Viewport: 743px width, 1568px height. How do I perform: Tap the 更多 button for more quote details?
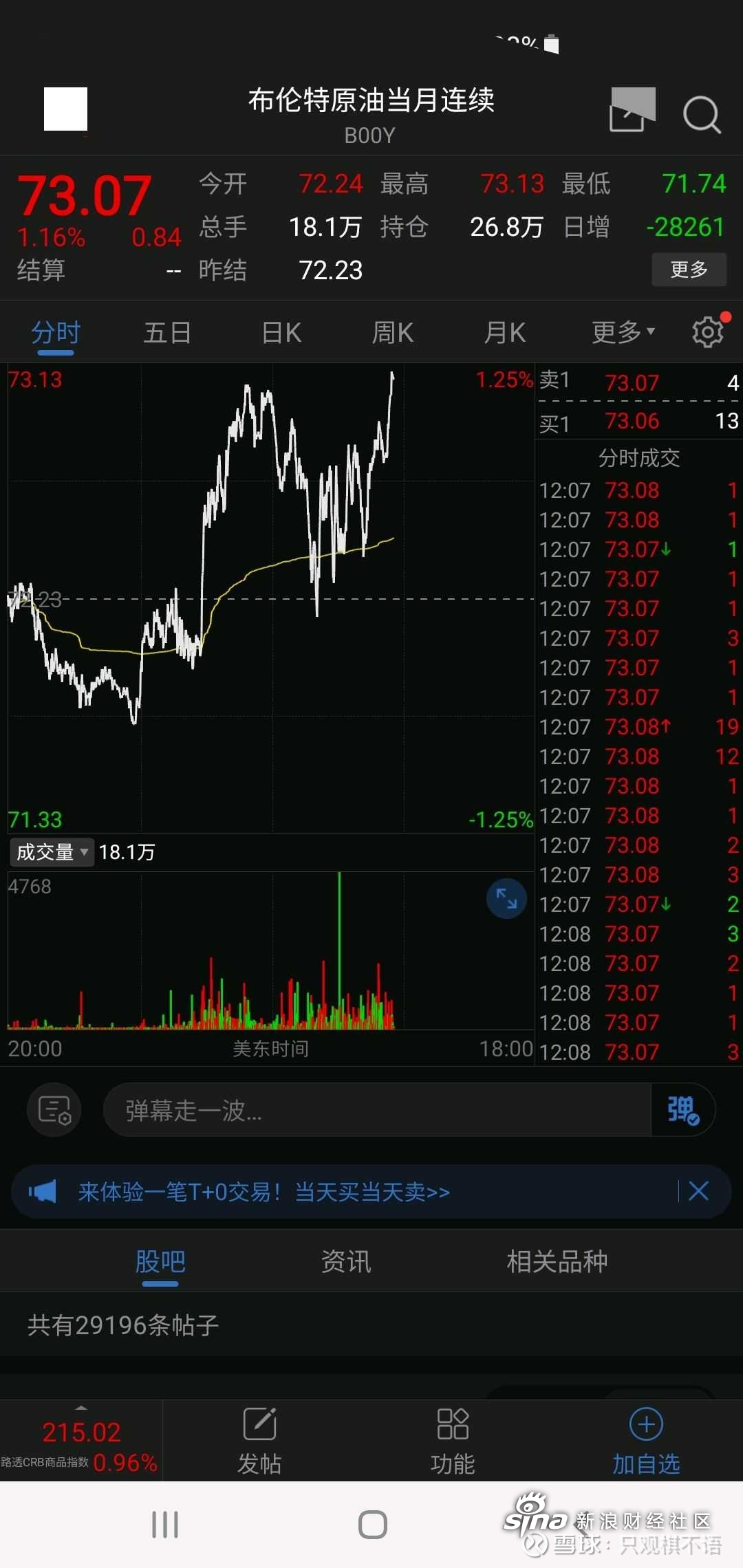pyautogui.click(x=689, y=270)
